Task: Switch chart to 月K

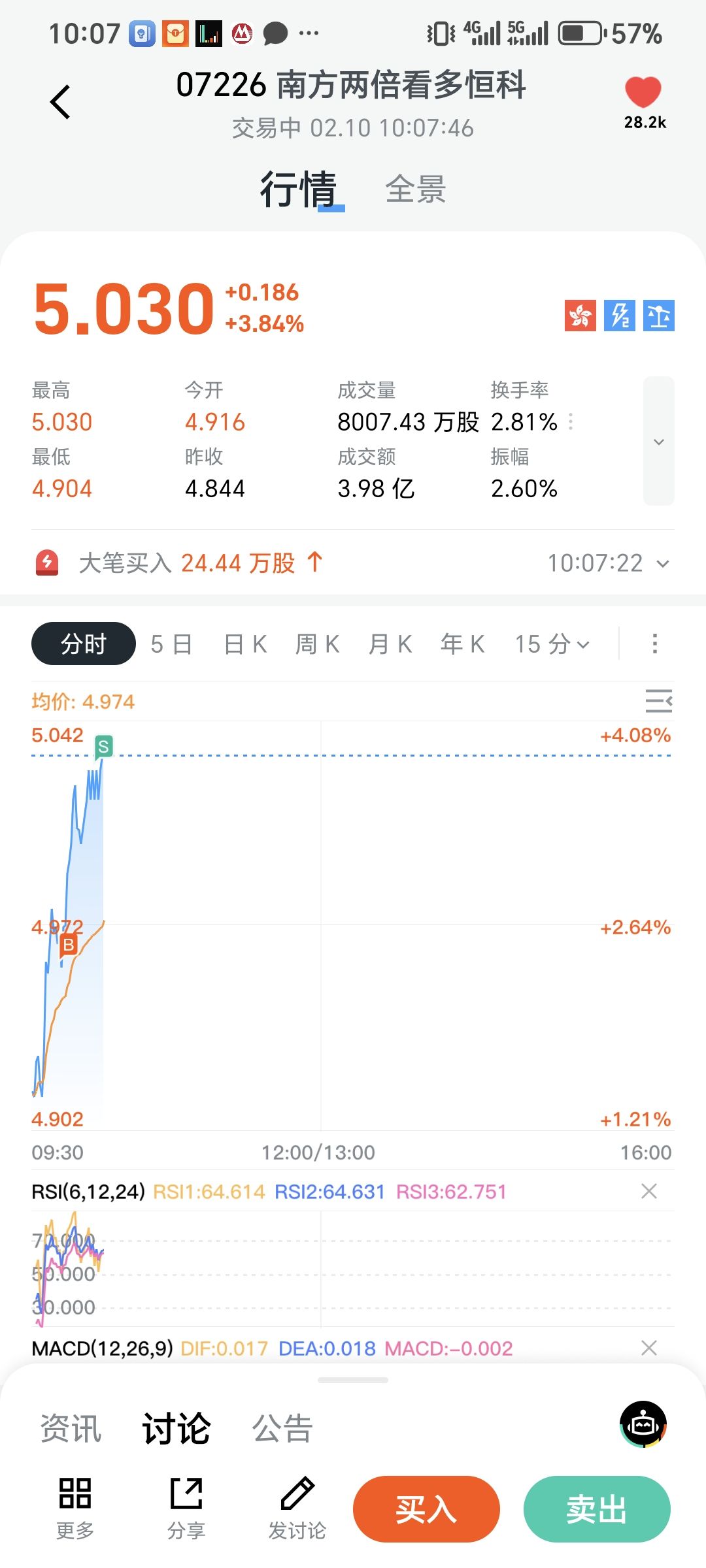Action: [390, 644]
